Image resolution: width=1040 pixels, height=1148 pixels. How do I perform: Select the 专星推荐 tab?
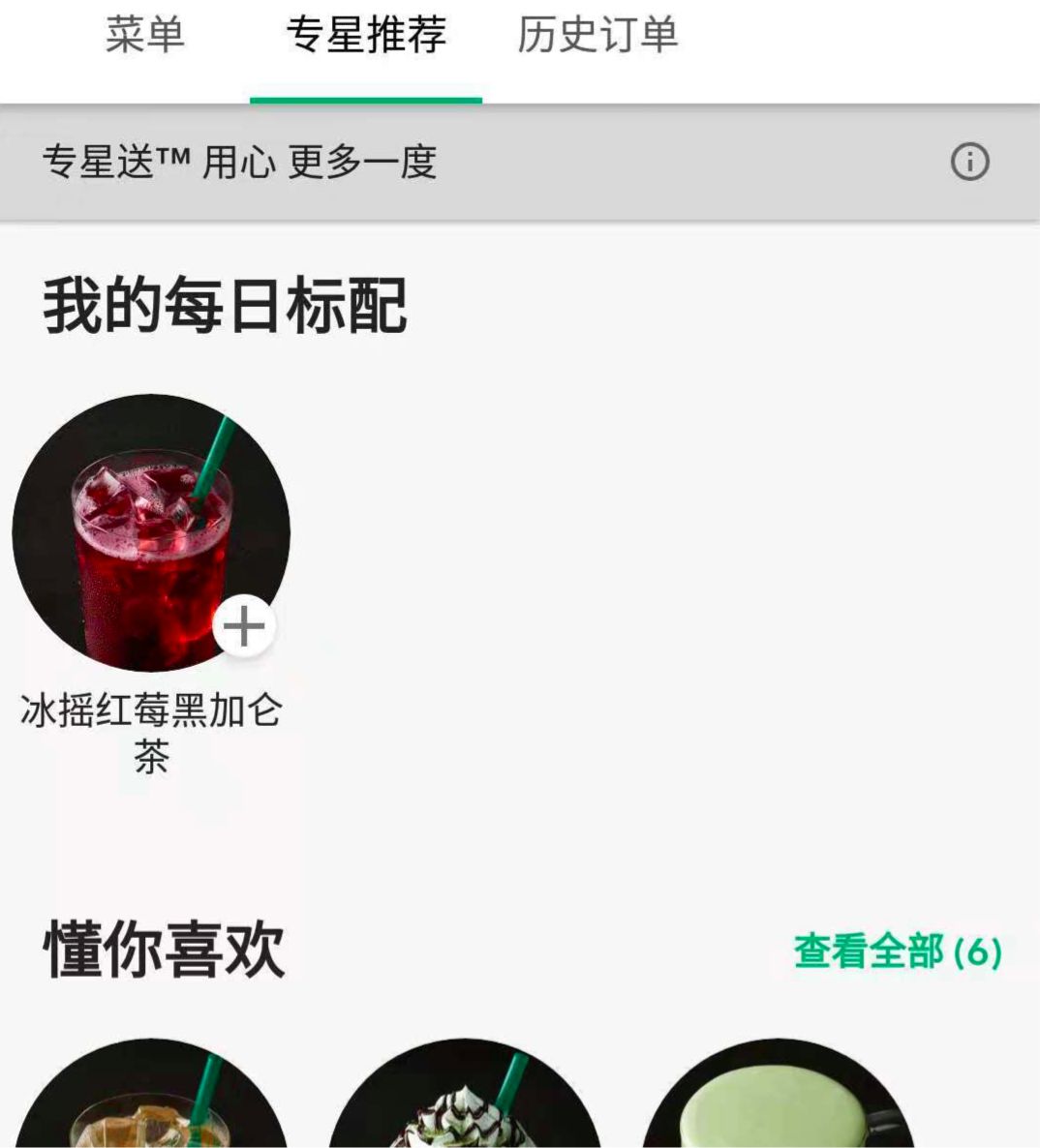point(365,36)
